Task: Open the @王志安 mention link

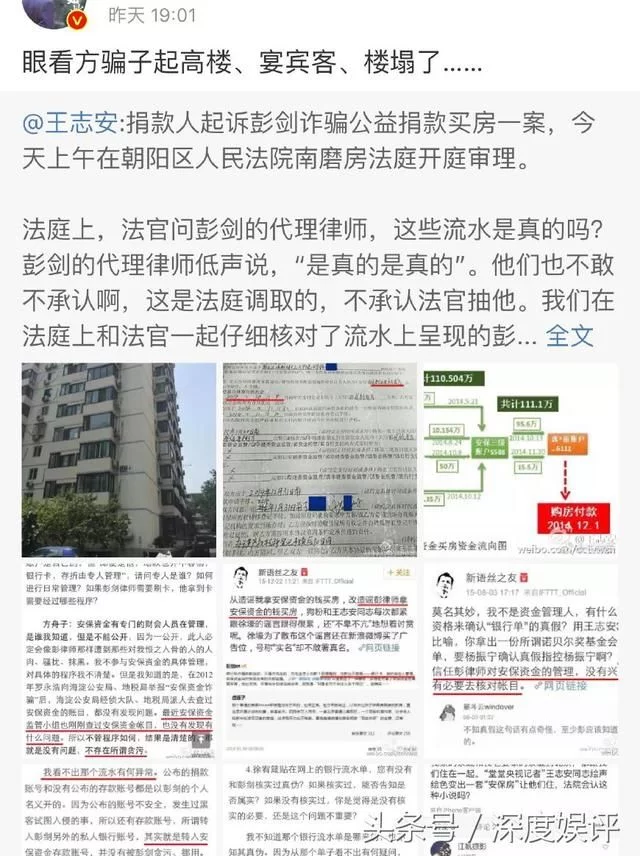Action: pos(78,125)
